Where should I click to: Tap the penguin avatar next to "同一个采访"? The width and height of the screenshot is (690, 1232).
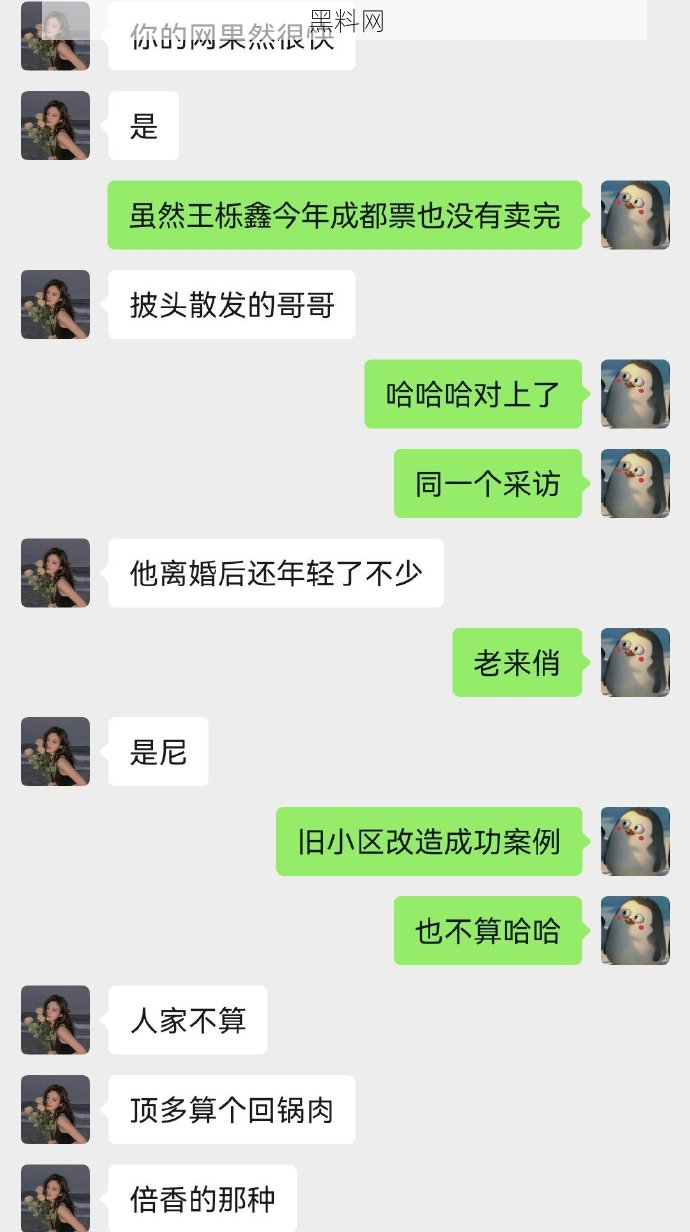(x=635, y=483)
